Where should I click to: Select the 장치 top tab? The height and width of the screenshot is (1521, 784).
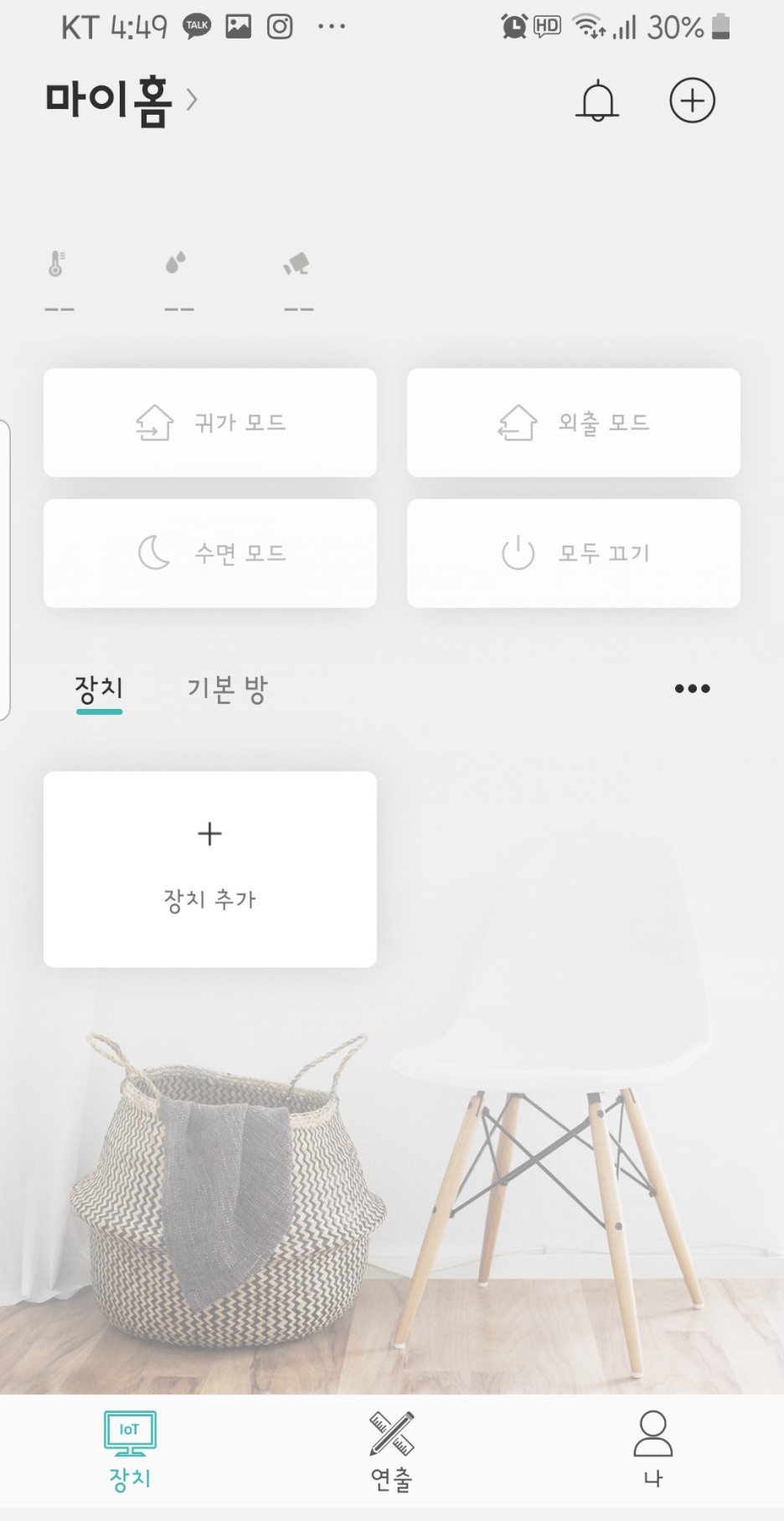click(x=99, y=690)
